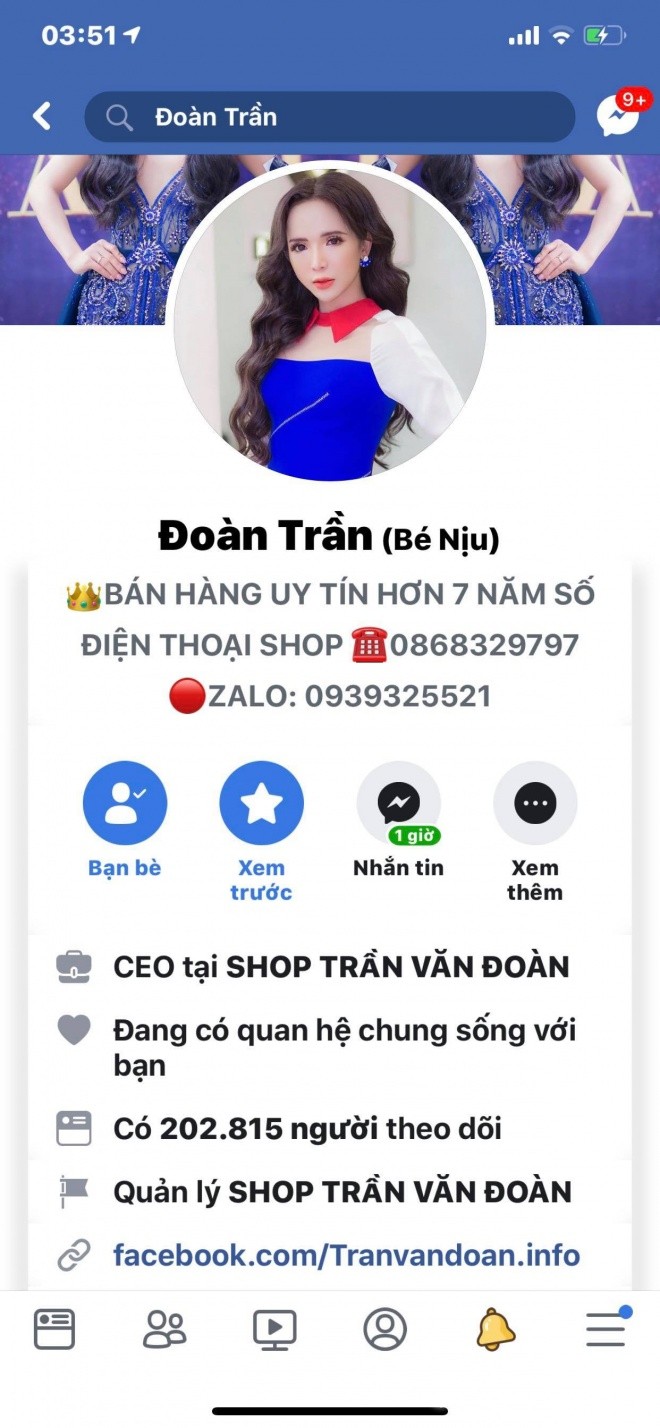Switch to the News Feed tab
Image resolution: width=660 pixels, height=1428 pixels.
click(54, 1329)
